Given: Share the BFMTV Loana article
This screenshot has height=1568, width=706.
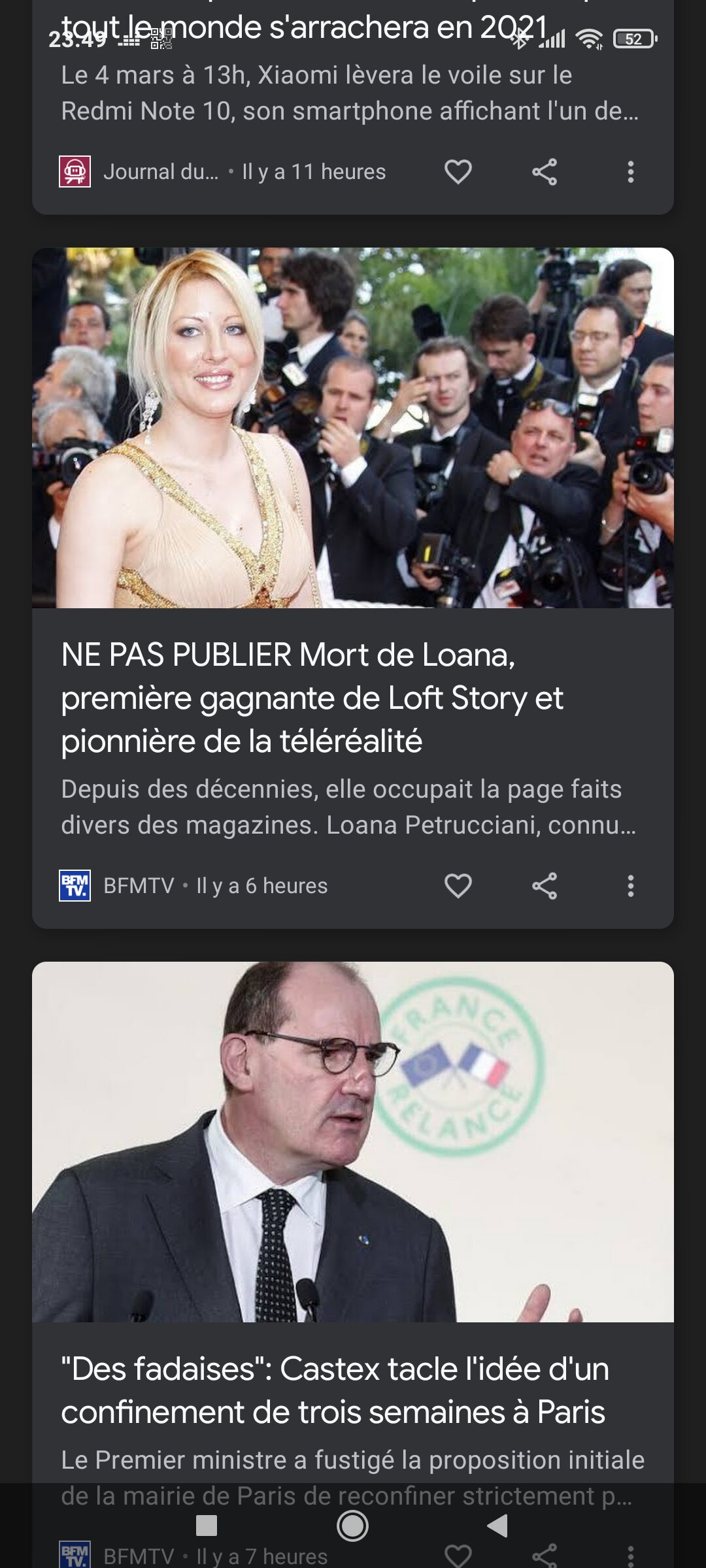Looking at the screenshot, I should click(544, 886).
